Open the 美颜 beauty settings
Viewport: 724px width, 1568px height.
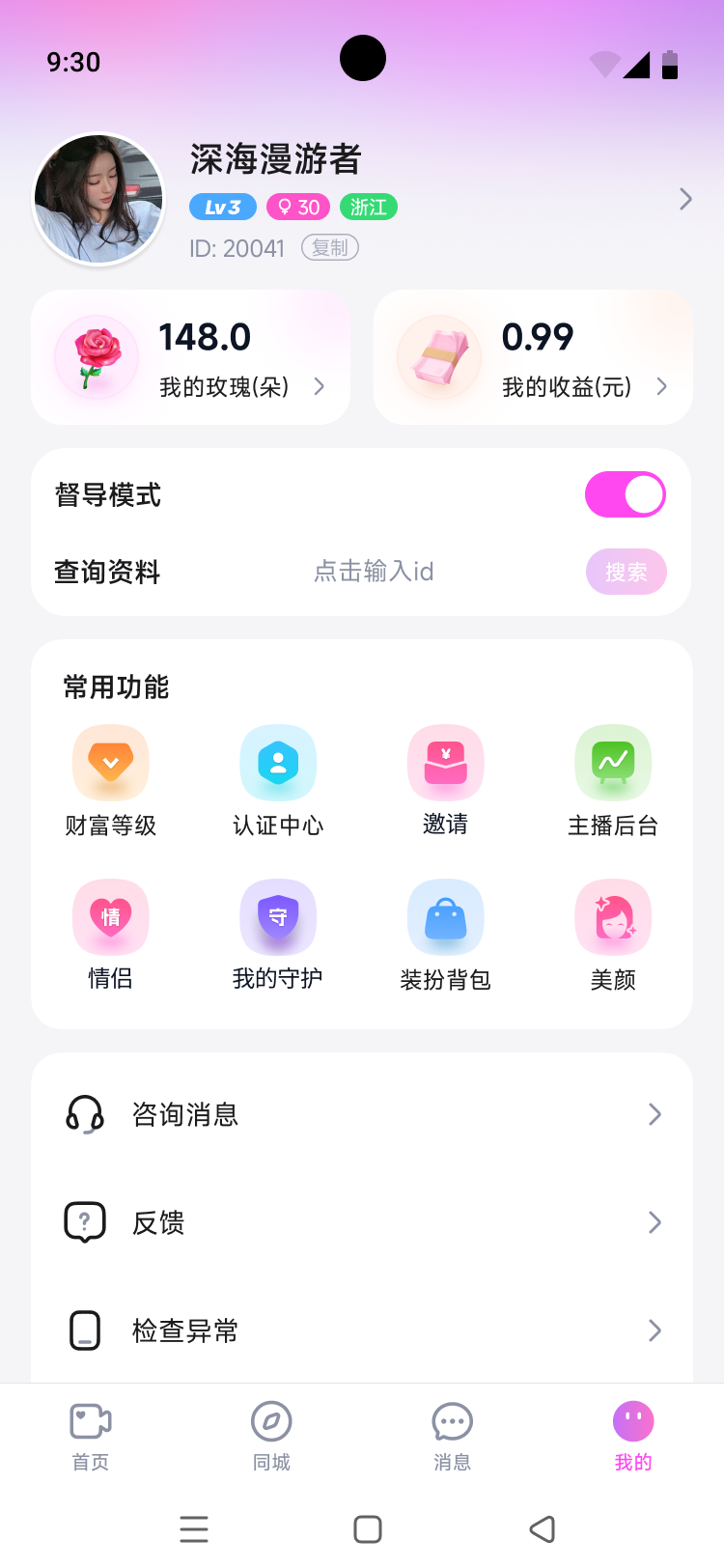tap(612, 934)
